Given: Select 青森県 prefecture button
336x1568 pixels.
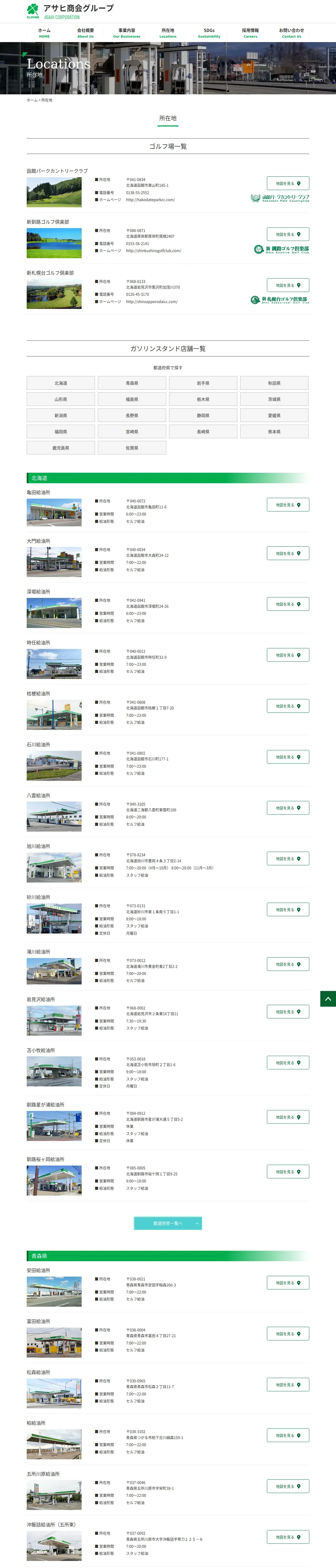Looking at the screenshot, I should 132,383.
